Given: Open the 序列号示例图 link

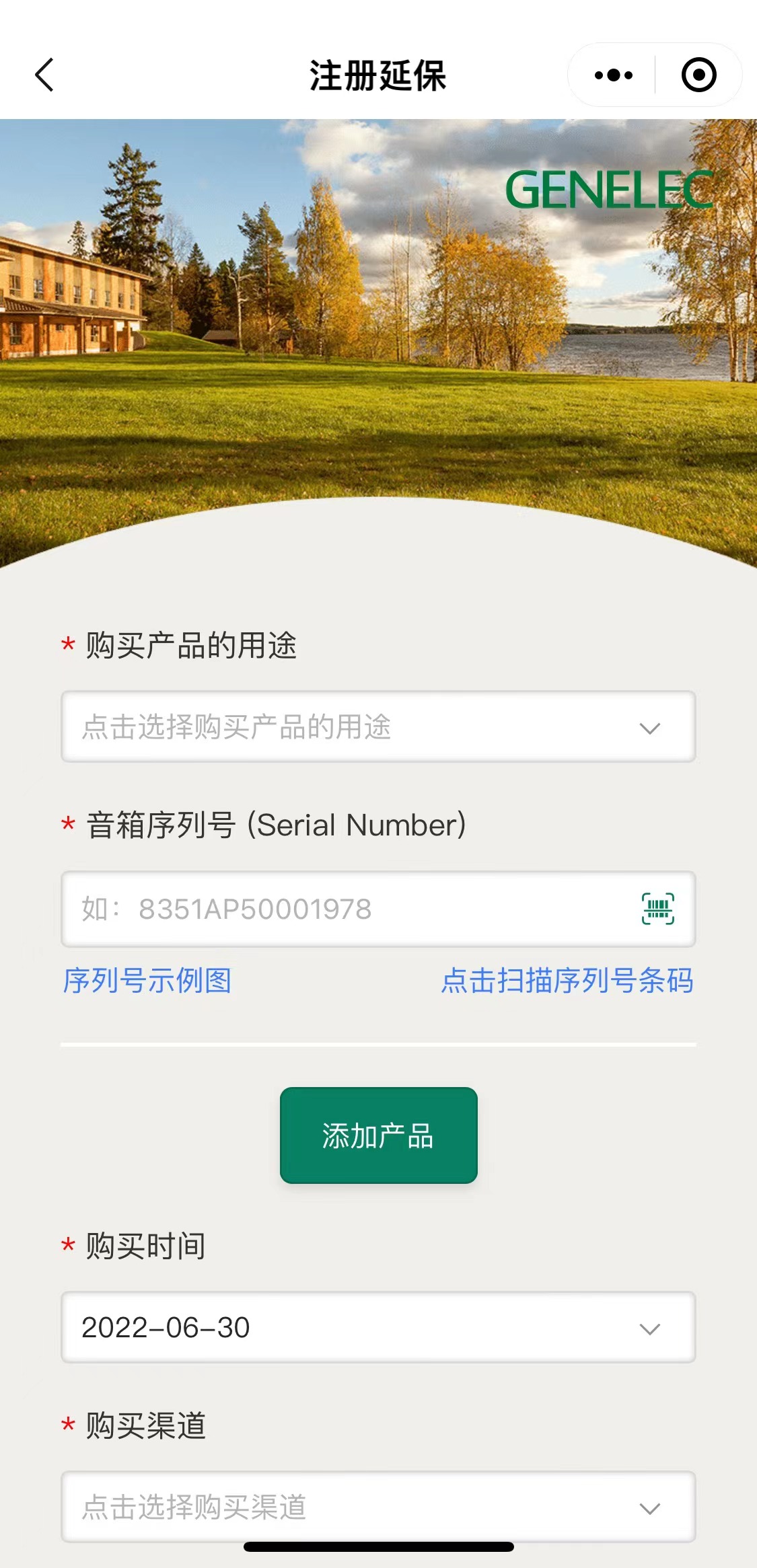Looking at the screenshot, I should (147, 981).
